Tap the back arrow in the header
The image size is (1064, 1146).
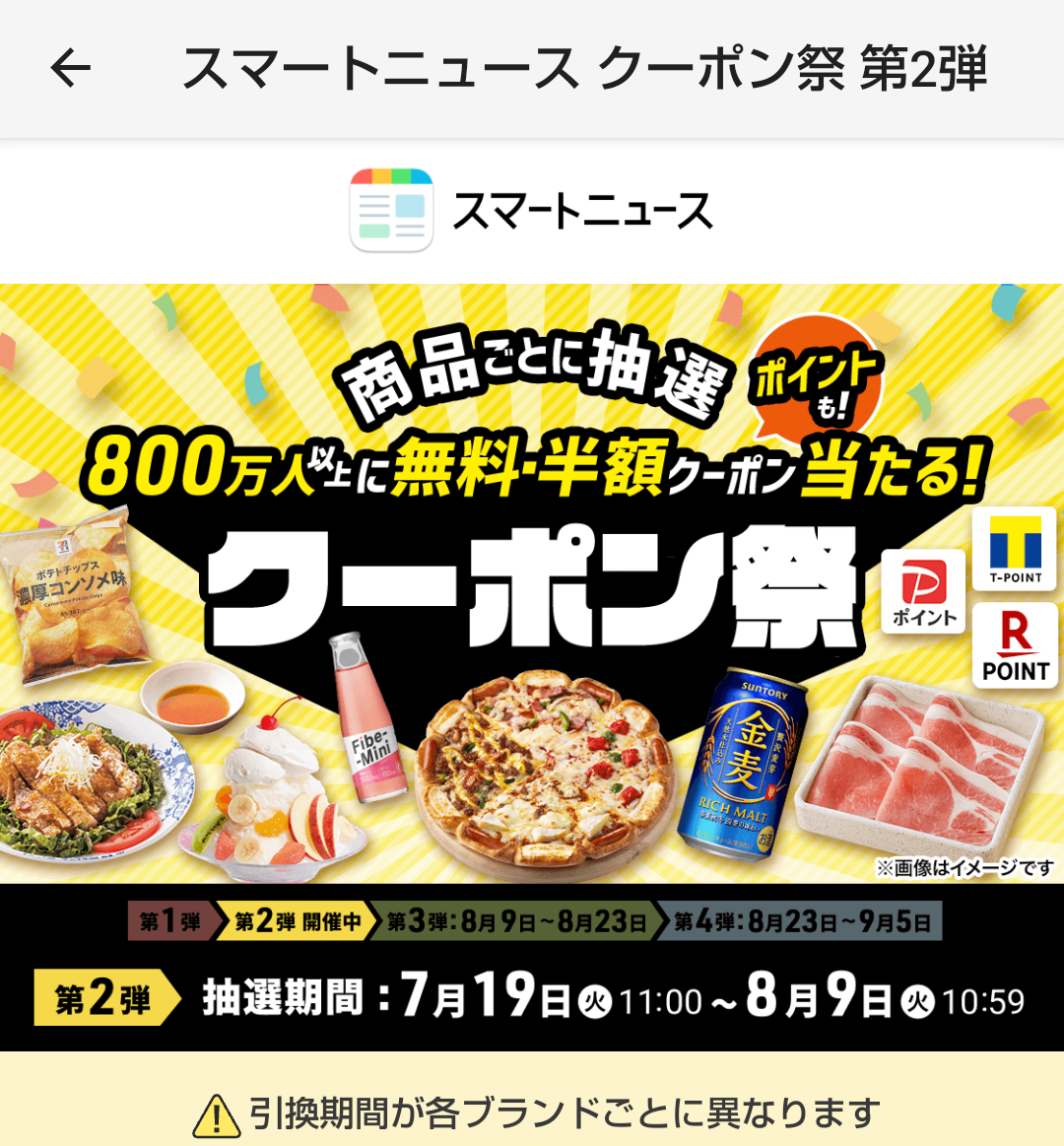tap(71, 69)
